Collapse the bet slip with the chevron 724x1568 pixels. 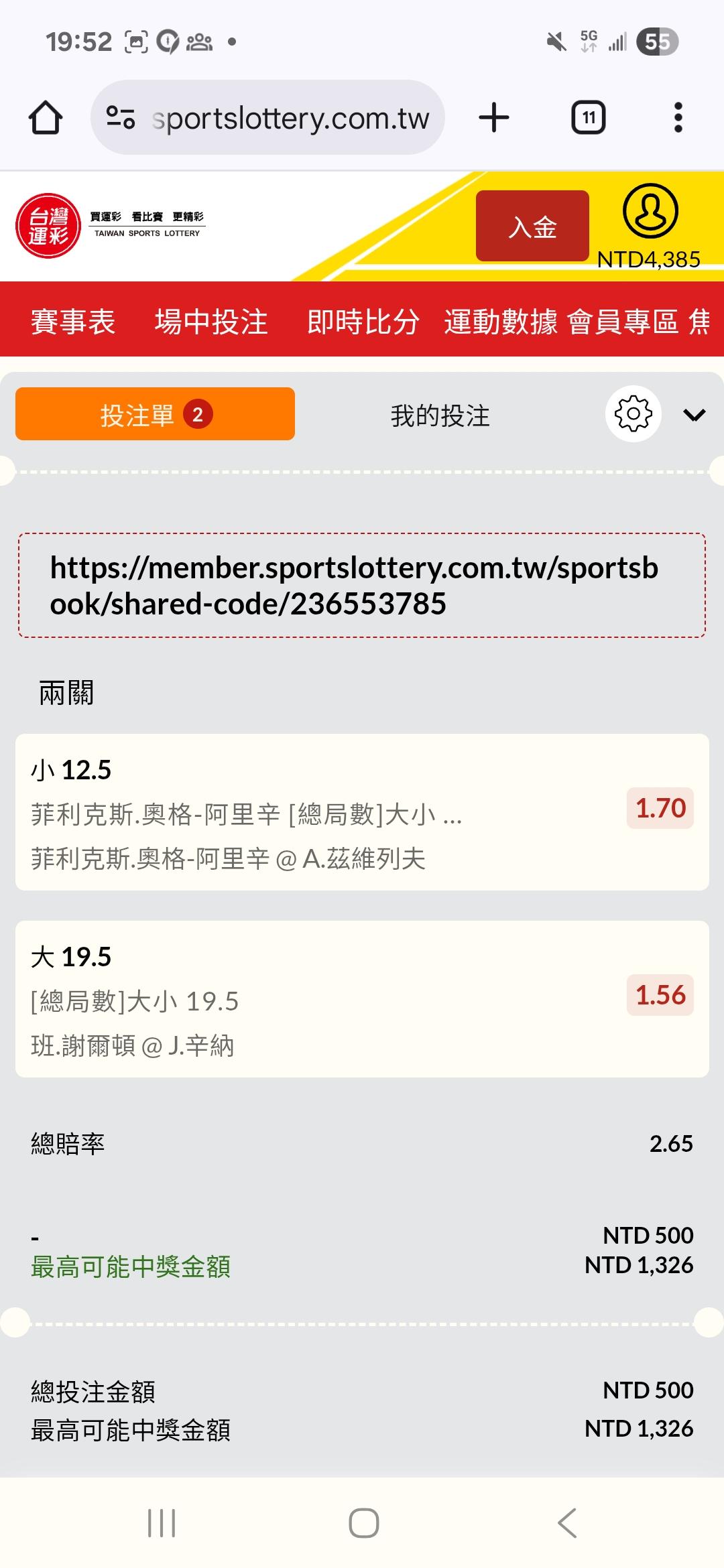click(x=695, y=415)
